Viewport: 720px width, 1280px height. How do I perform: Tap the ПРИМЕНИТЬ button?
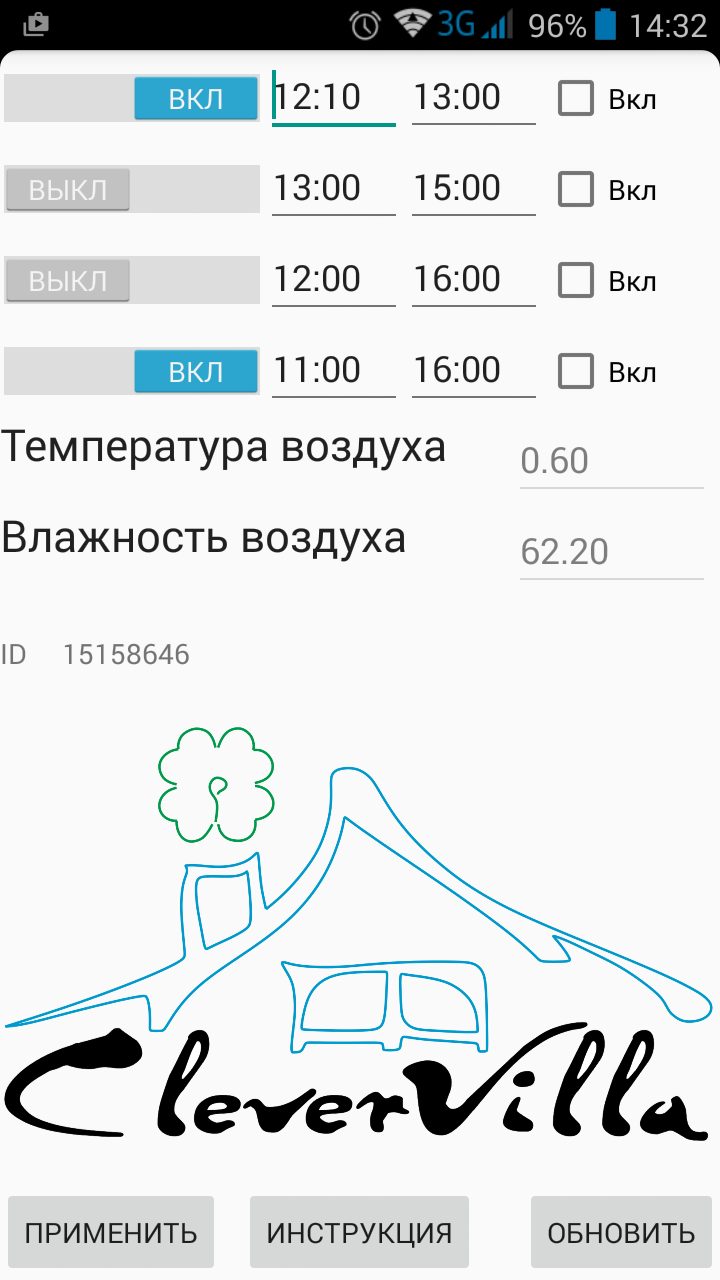111,1232
